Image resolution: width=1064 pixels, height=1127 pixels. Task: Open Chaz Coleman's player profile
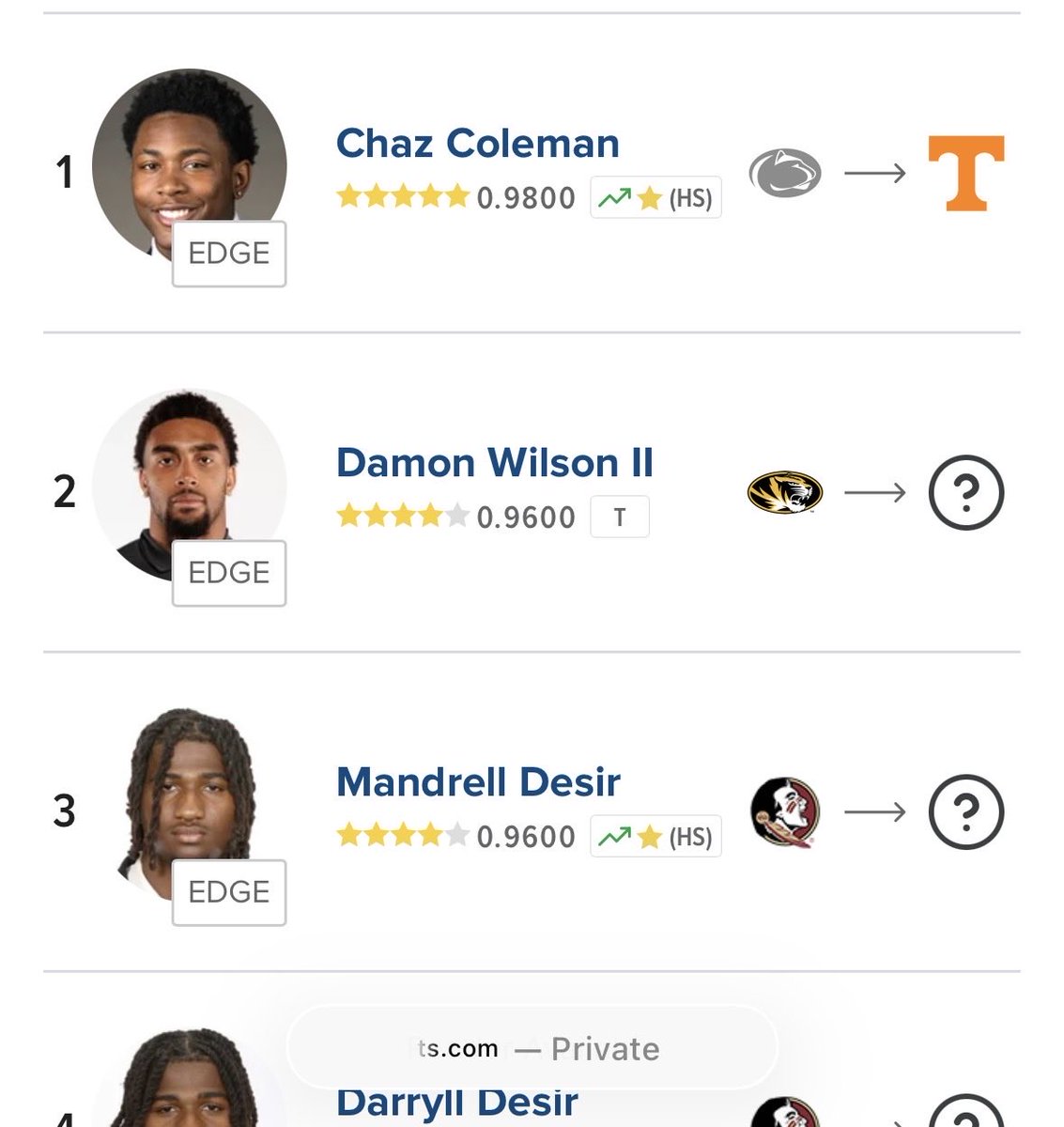point(477,144)
